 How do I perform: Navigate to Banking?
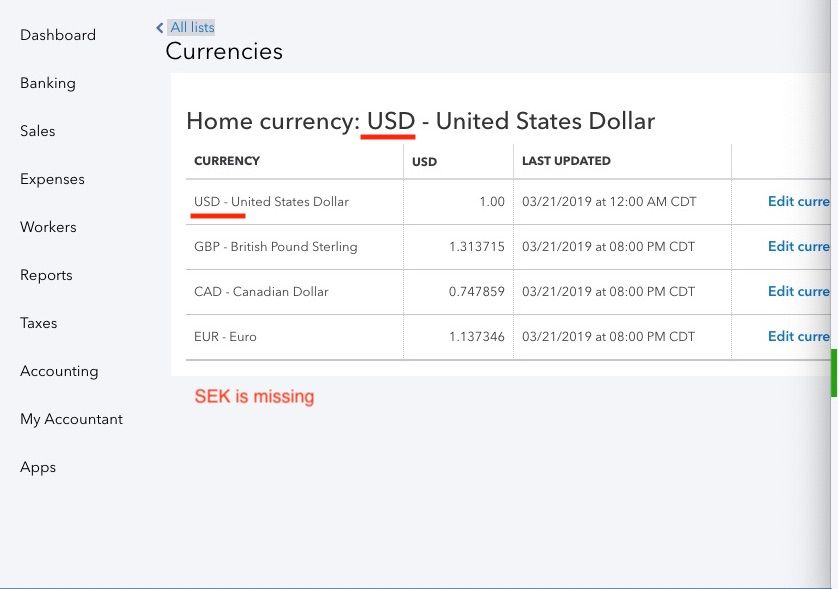[48, 83]
